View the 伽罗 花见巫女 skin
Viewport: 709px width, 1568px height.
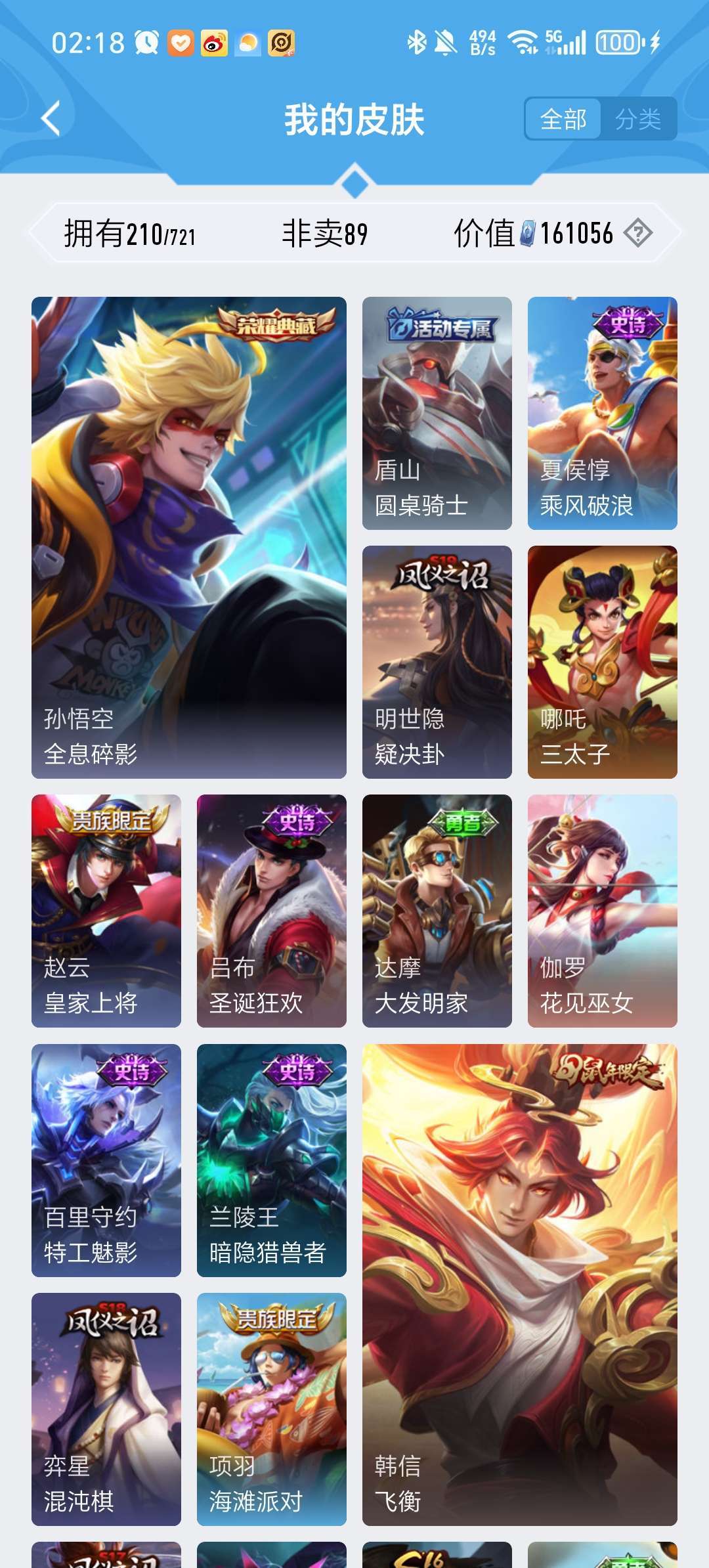pyautogui.click(x=603, y=911)
